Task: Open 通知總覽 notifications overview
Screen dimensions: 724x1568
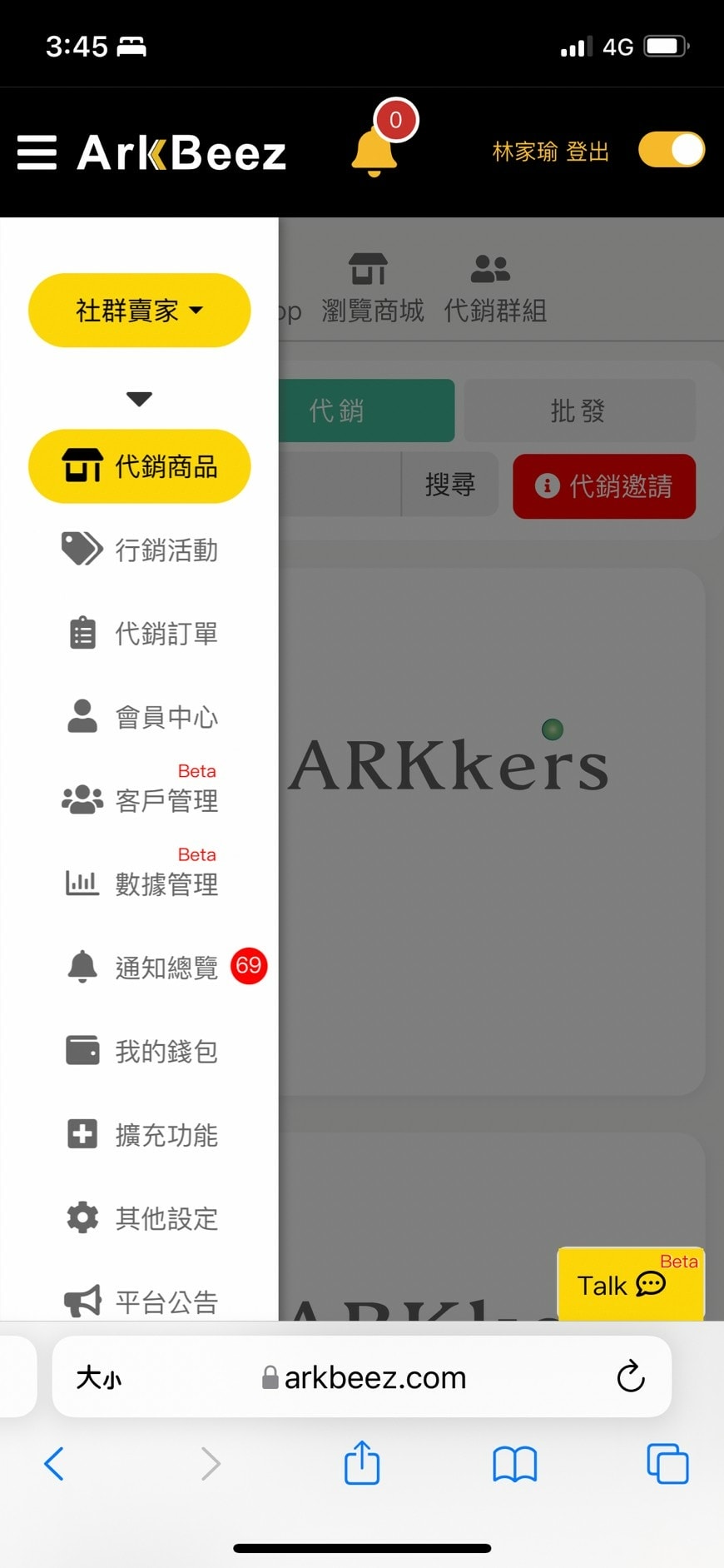Action: click(x=140, y=967)
